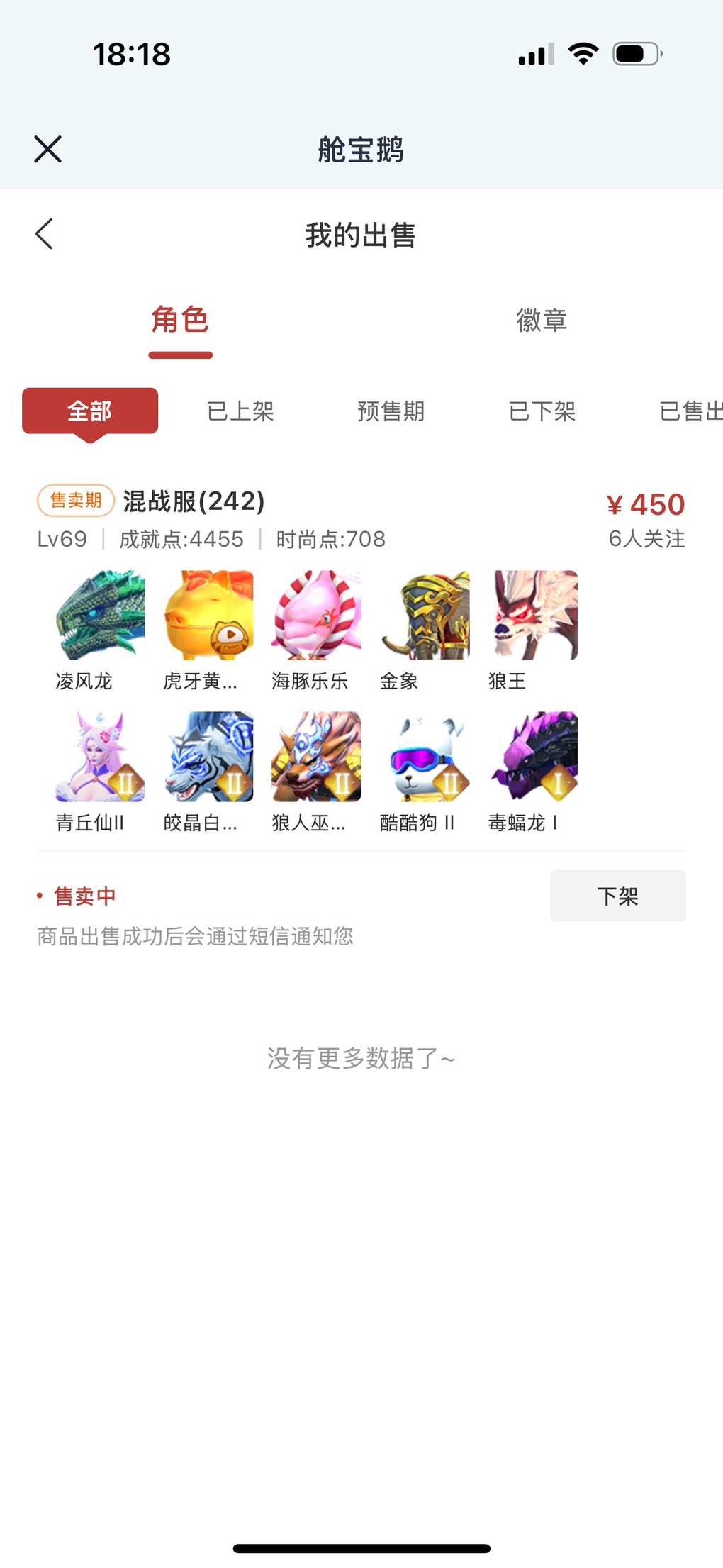Go back from 我的出售 page
This screenshot has height=1568, width=723.
(44, 234)
